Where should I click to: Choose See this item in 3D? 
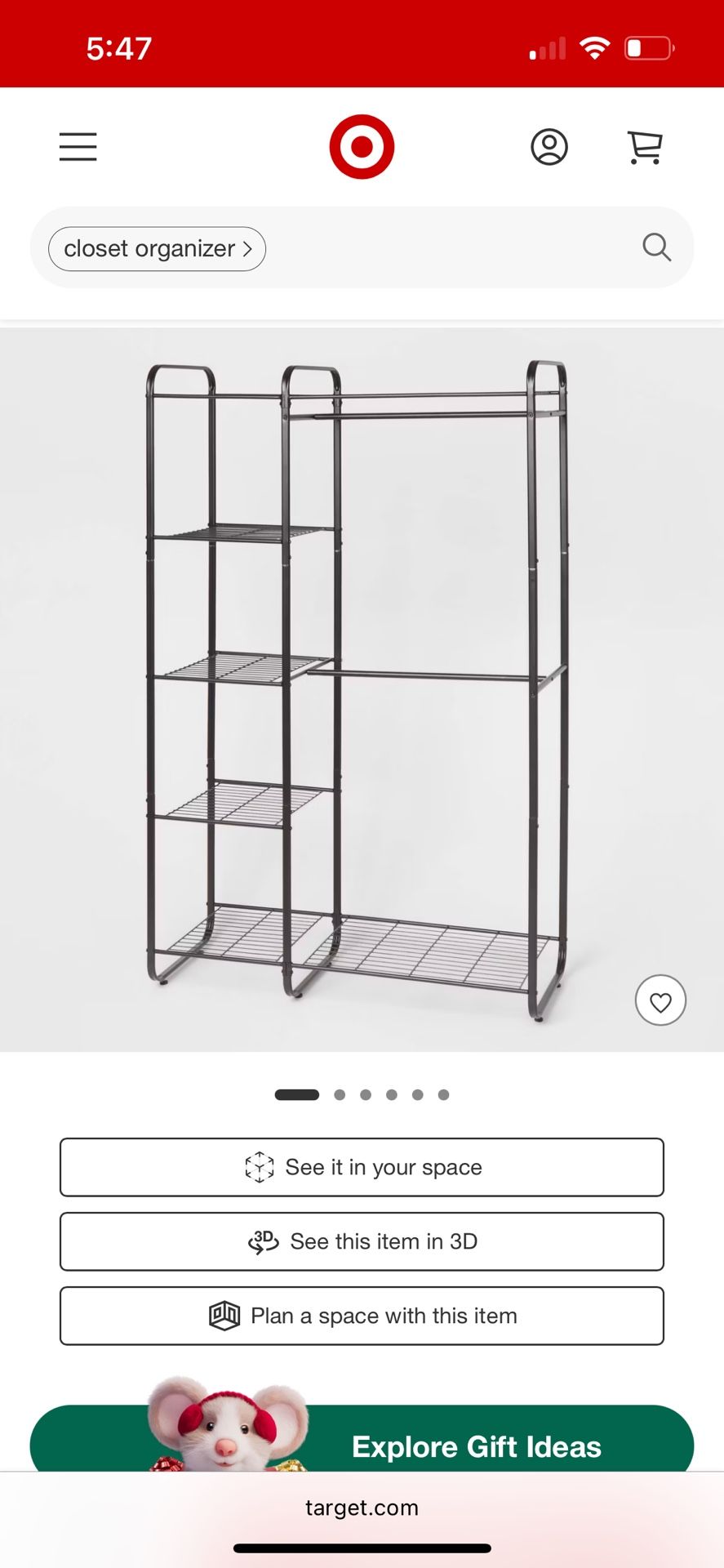point(362,1241)
